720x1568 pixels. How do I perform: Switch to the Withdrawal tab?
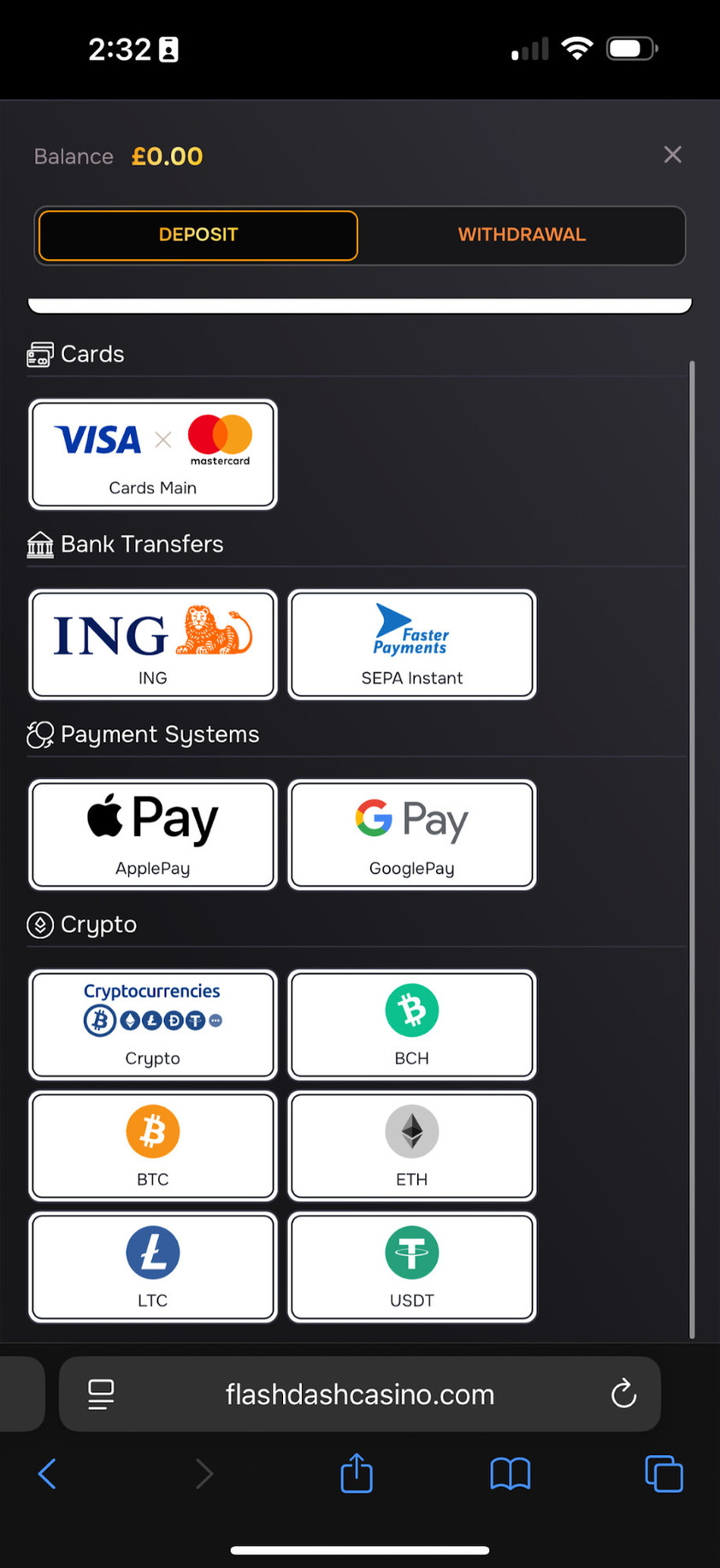[522, 234]
